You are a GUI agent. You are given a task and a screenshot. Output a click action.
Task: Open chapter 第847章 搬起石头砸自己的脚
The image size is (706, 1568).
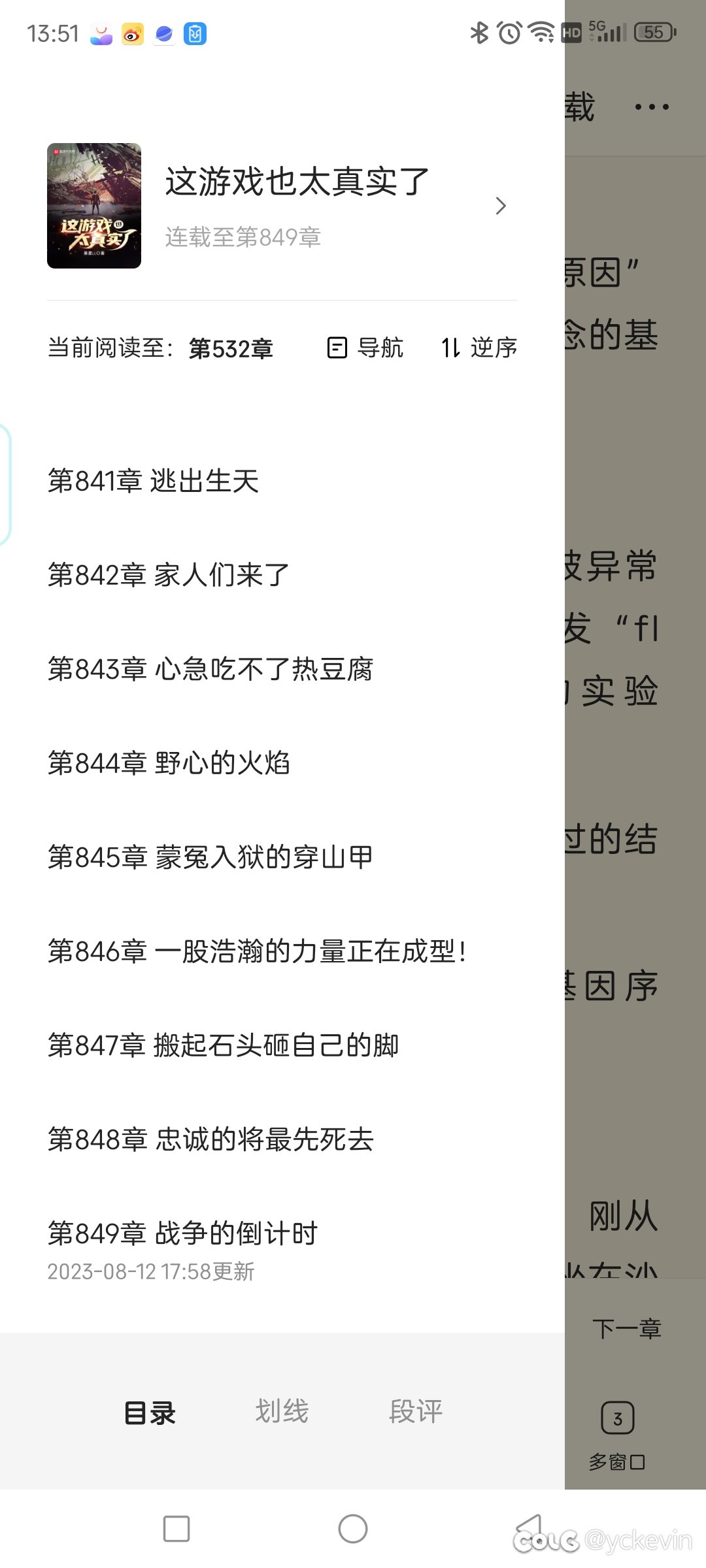coord(282,1045)
